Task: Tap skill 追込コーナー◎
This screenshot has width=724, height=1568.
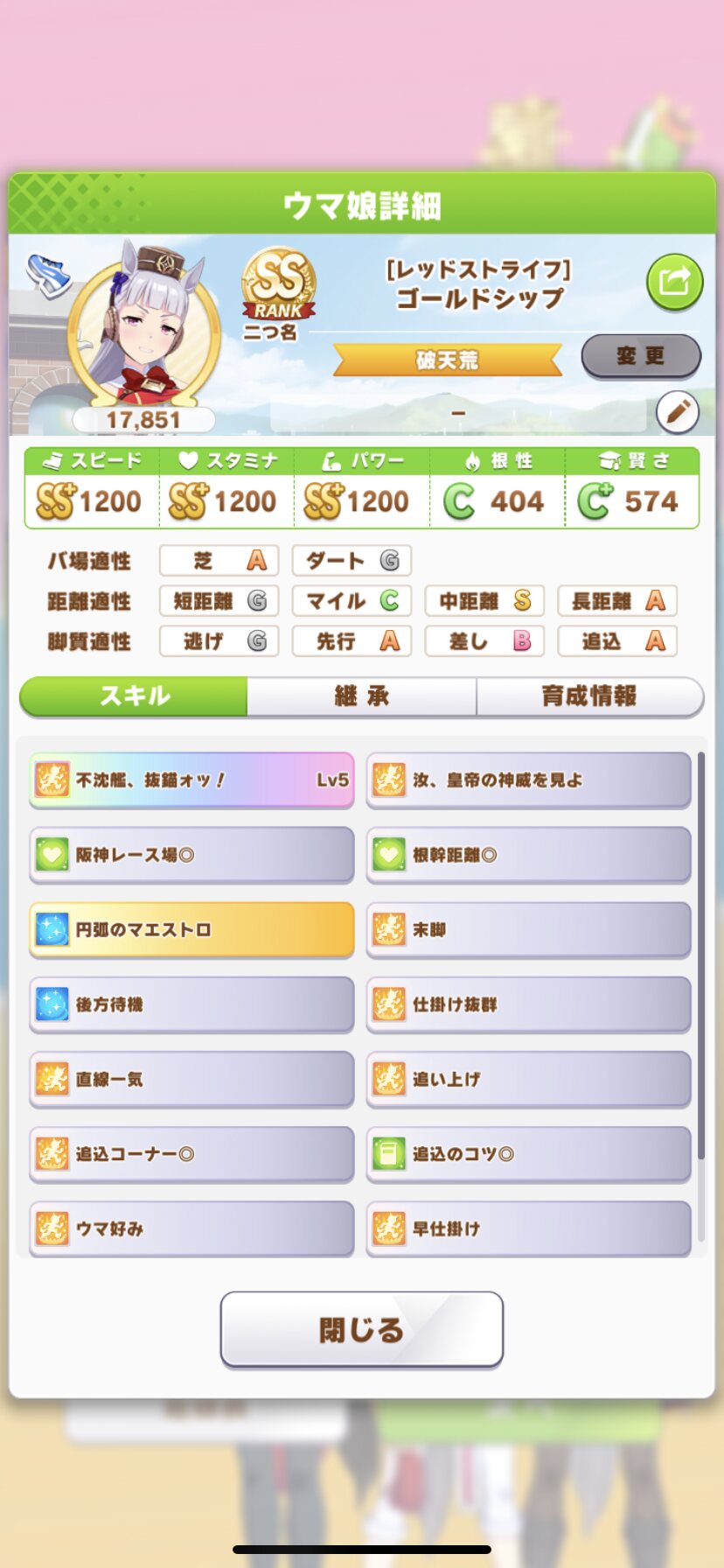Action: [191, 1153]
